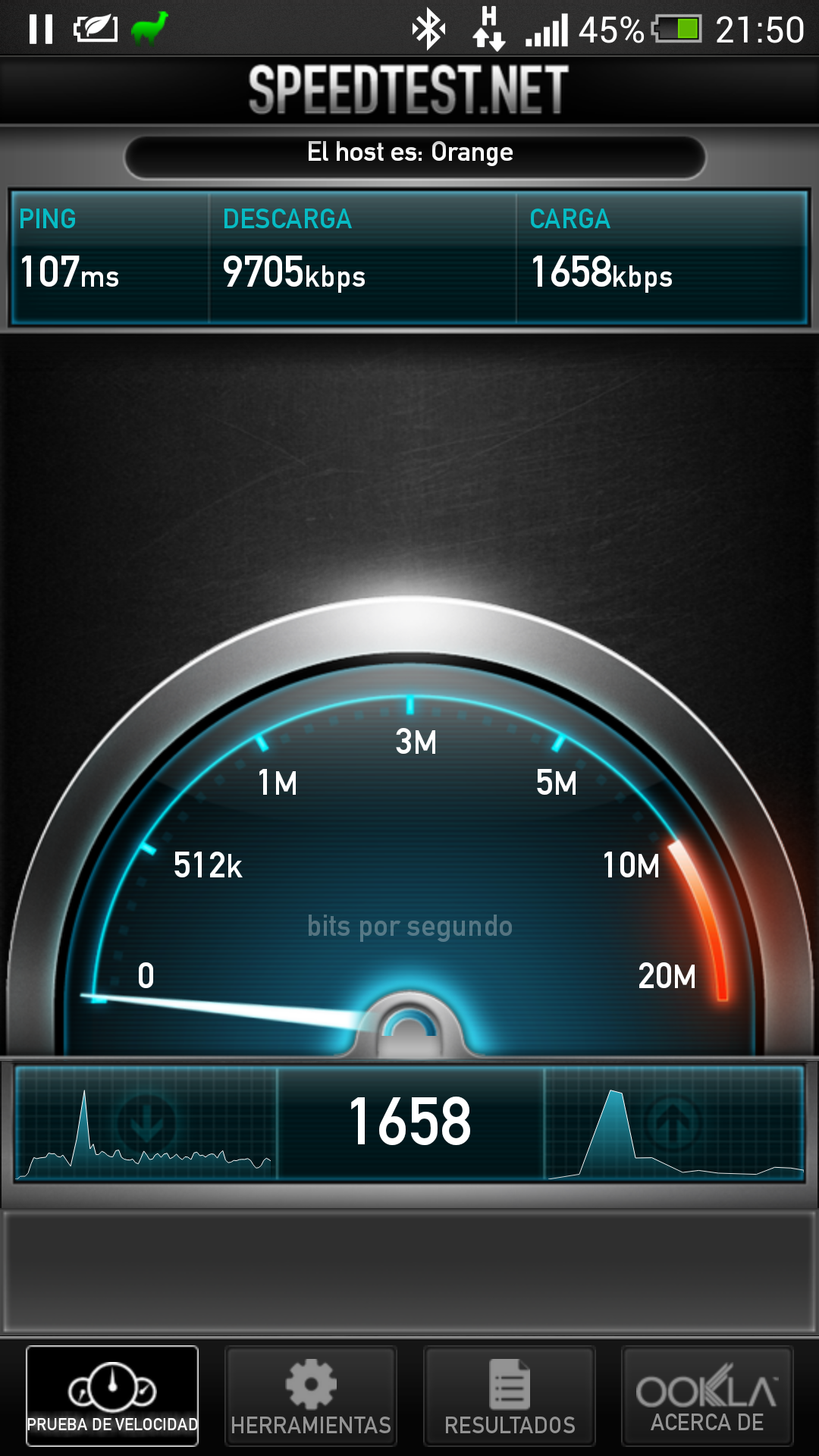The image size is (819, 1456).
Task: Open the Acerca De tab
Action: point(708,1395)
